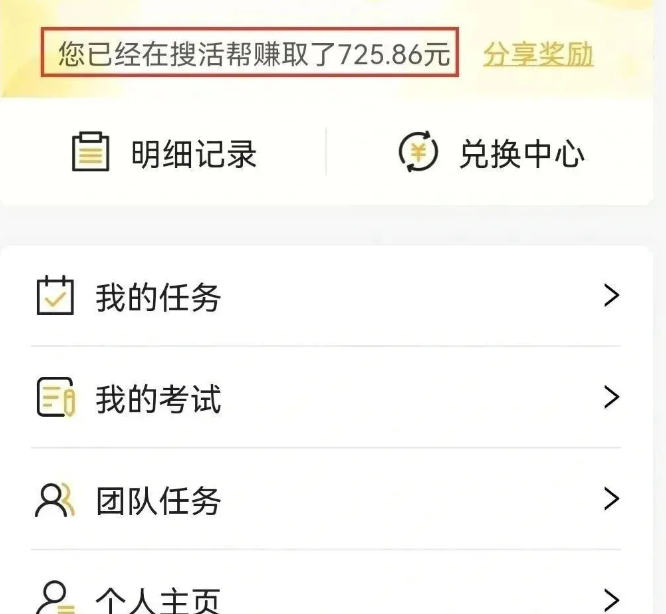Tap the 分享奖励 link
This screenshot has width=666, height=614.
538,54
